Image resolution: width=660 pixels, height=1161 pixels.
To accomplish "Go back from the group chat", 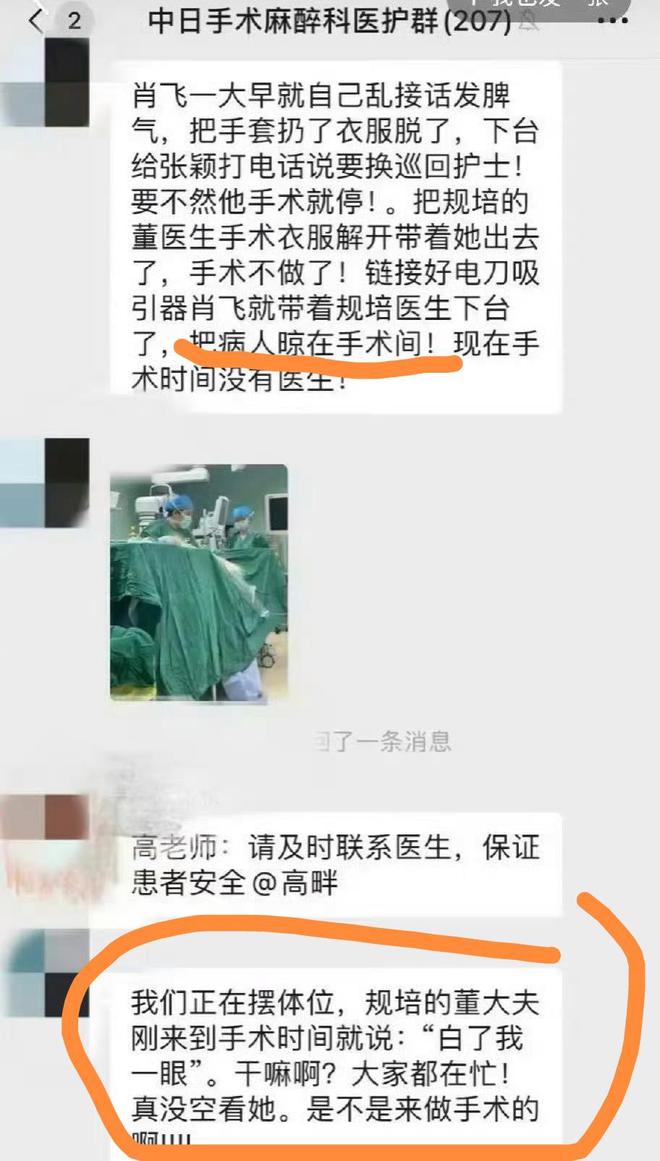I will click(x=36, y=21).
